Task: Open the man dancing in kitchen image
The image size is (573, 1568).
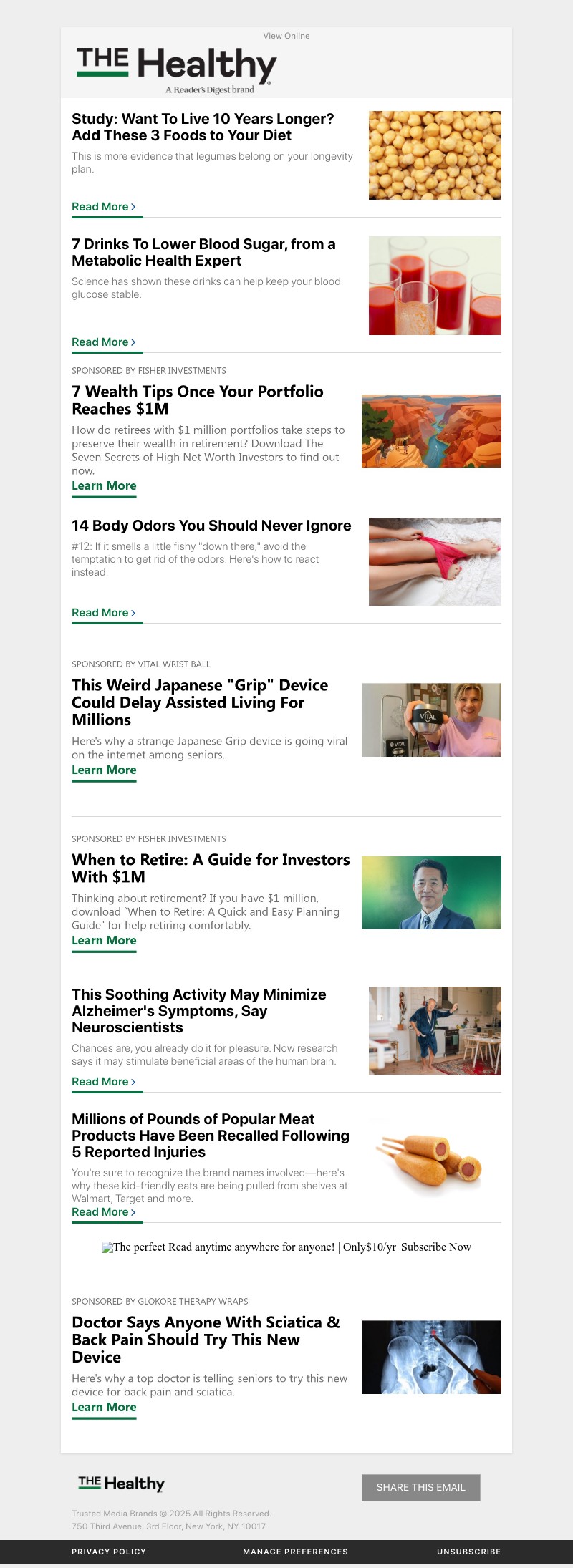Action: point(435,1030)
